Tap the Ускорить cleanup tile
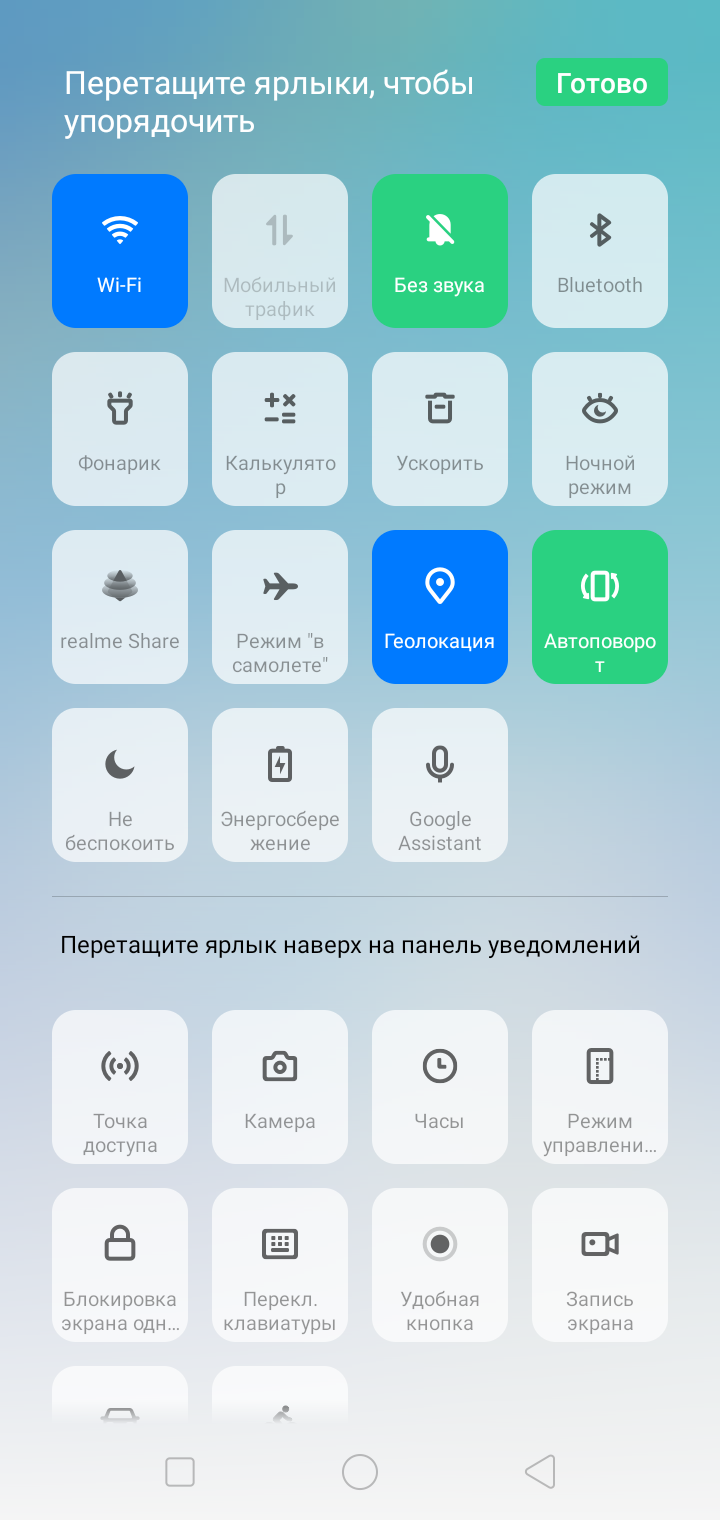The image size is (720, 1520). pyautogui.click(x=440, y=429)
